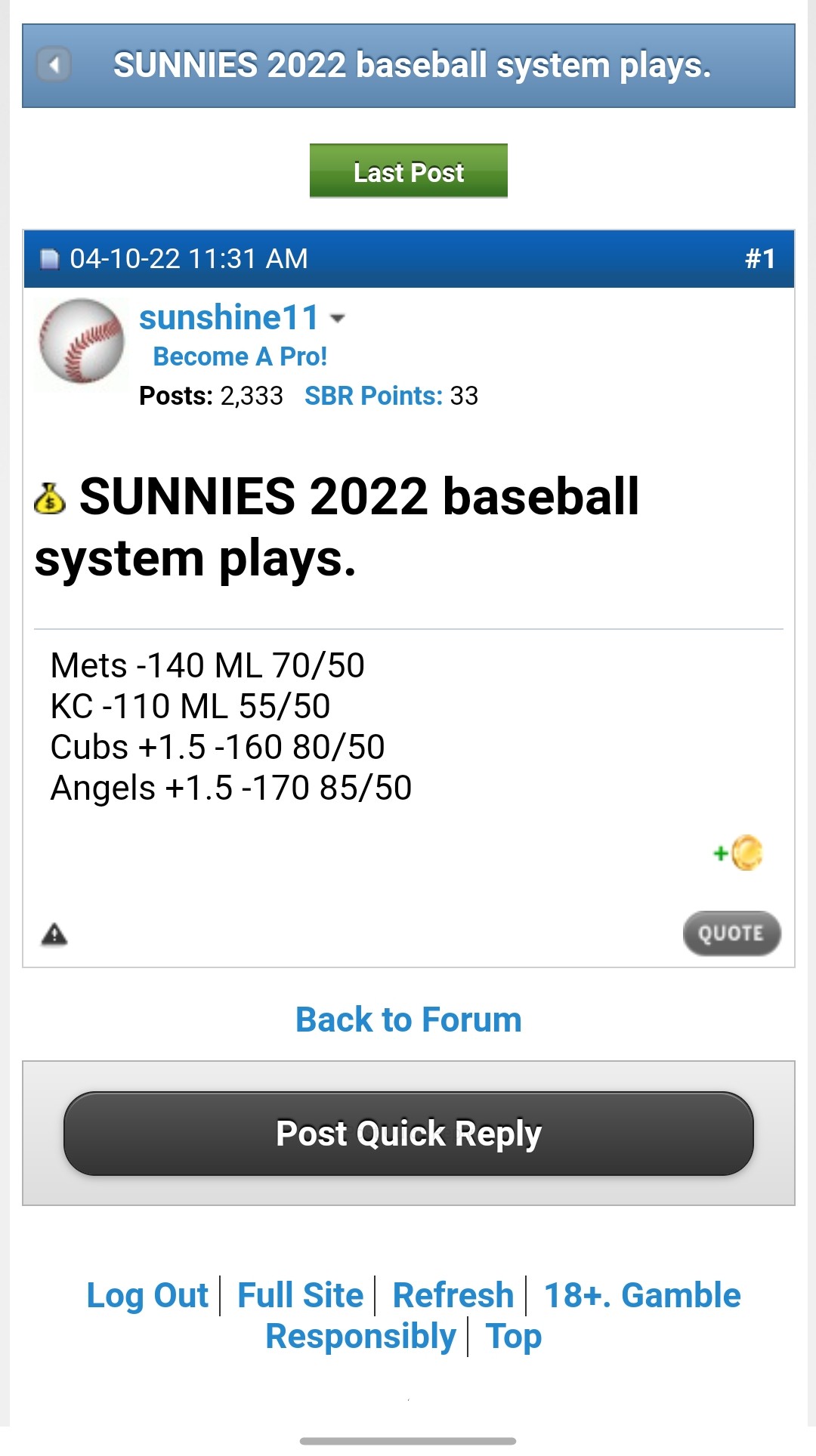816x1456 pixels.
Task: Log Out of the forum
Action: click(147, 1296)
